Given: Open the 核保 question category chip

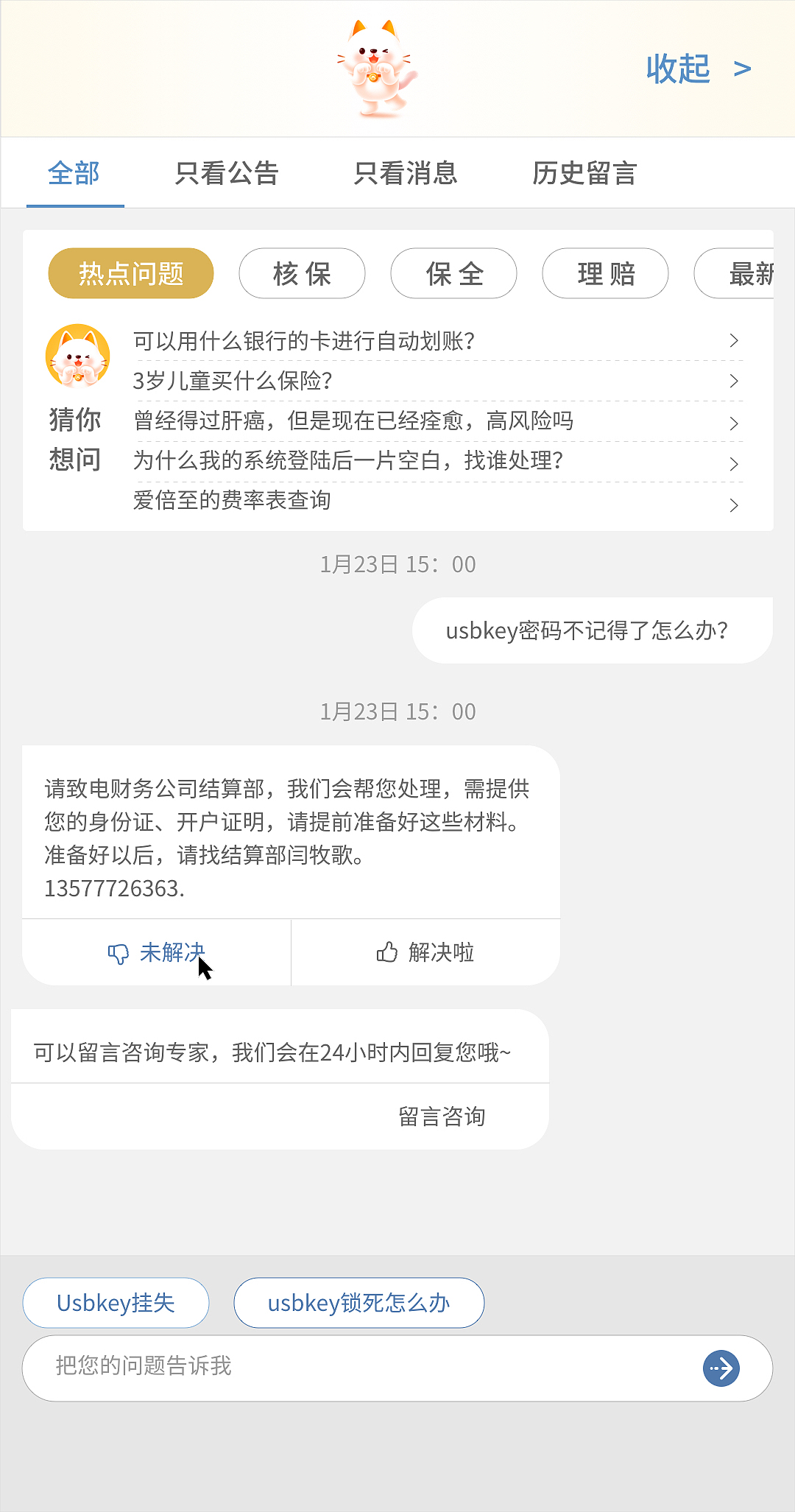Looking at the screenshot, I should coord(301,272).
